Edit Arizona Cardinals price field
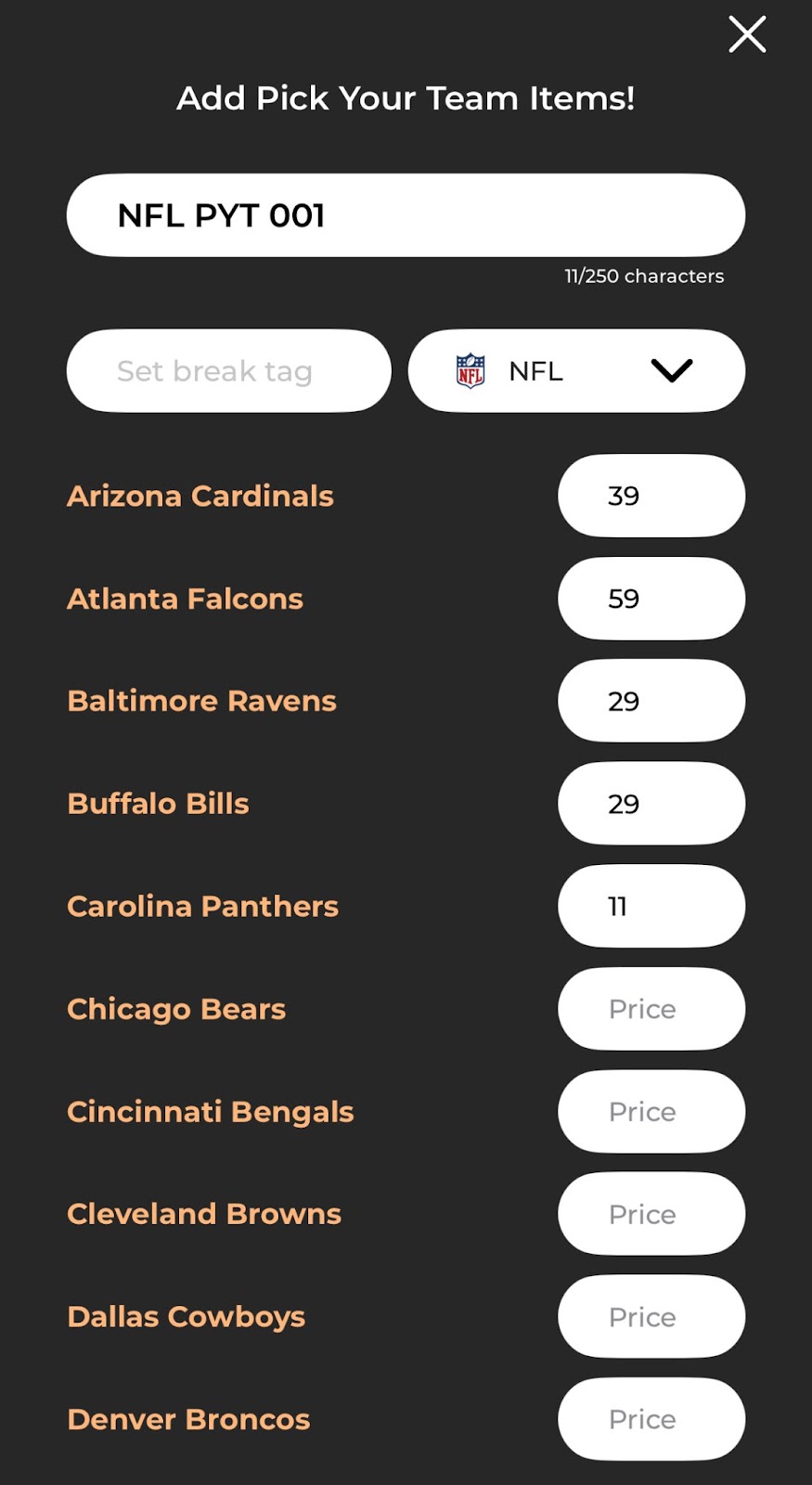This screenshot has width=812, height=1485. [x=651, y=496]
